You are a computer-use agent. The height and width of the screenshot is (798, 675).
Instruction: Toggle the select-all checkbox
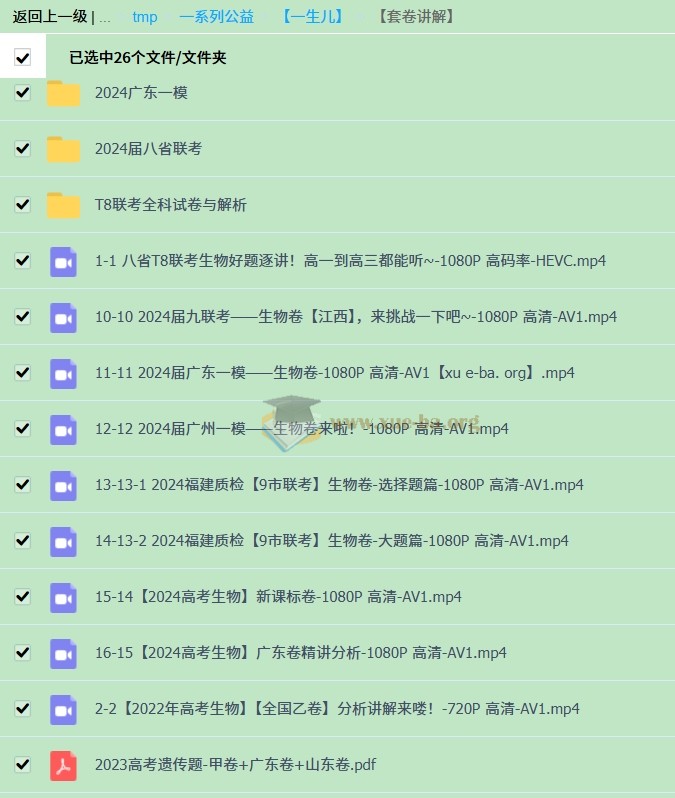(x=23, y=58)
